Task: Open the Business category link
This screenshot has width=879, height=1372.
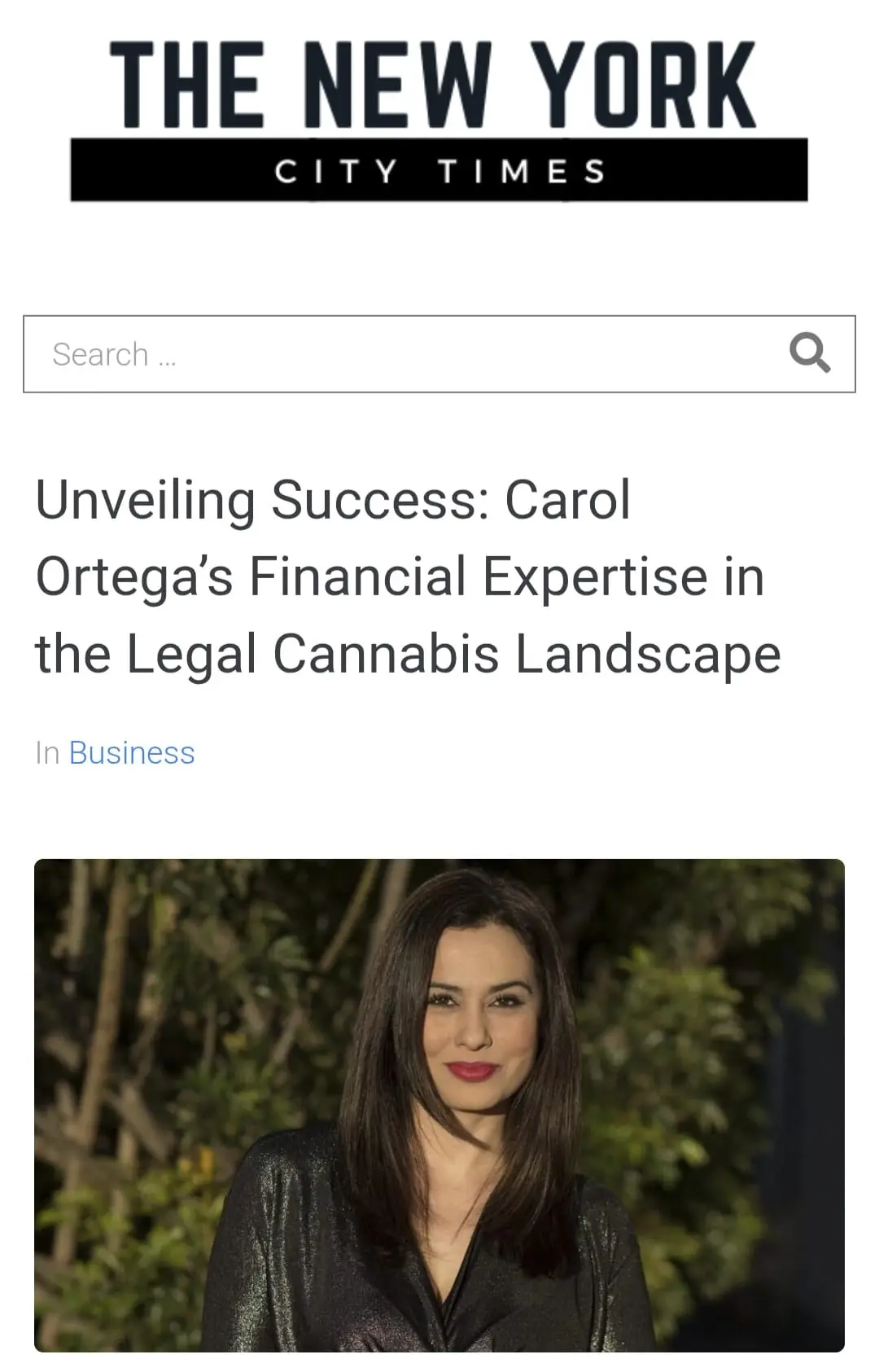Action: [x=132, y=753]
